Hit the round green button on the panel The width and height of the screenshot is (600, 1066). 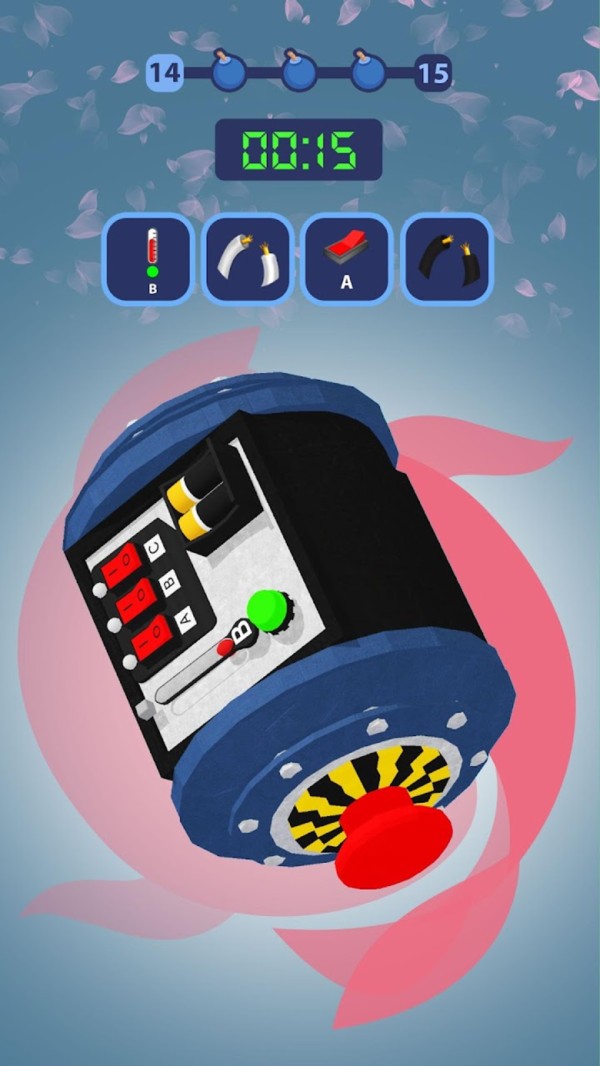coord(267,609)
